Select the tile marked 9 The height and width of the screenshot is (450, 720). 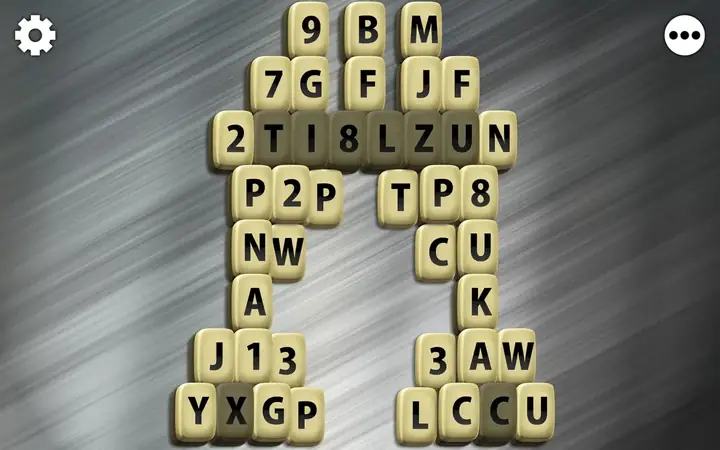[x=310, y=31]
